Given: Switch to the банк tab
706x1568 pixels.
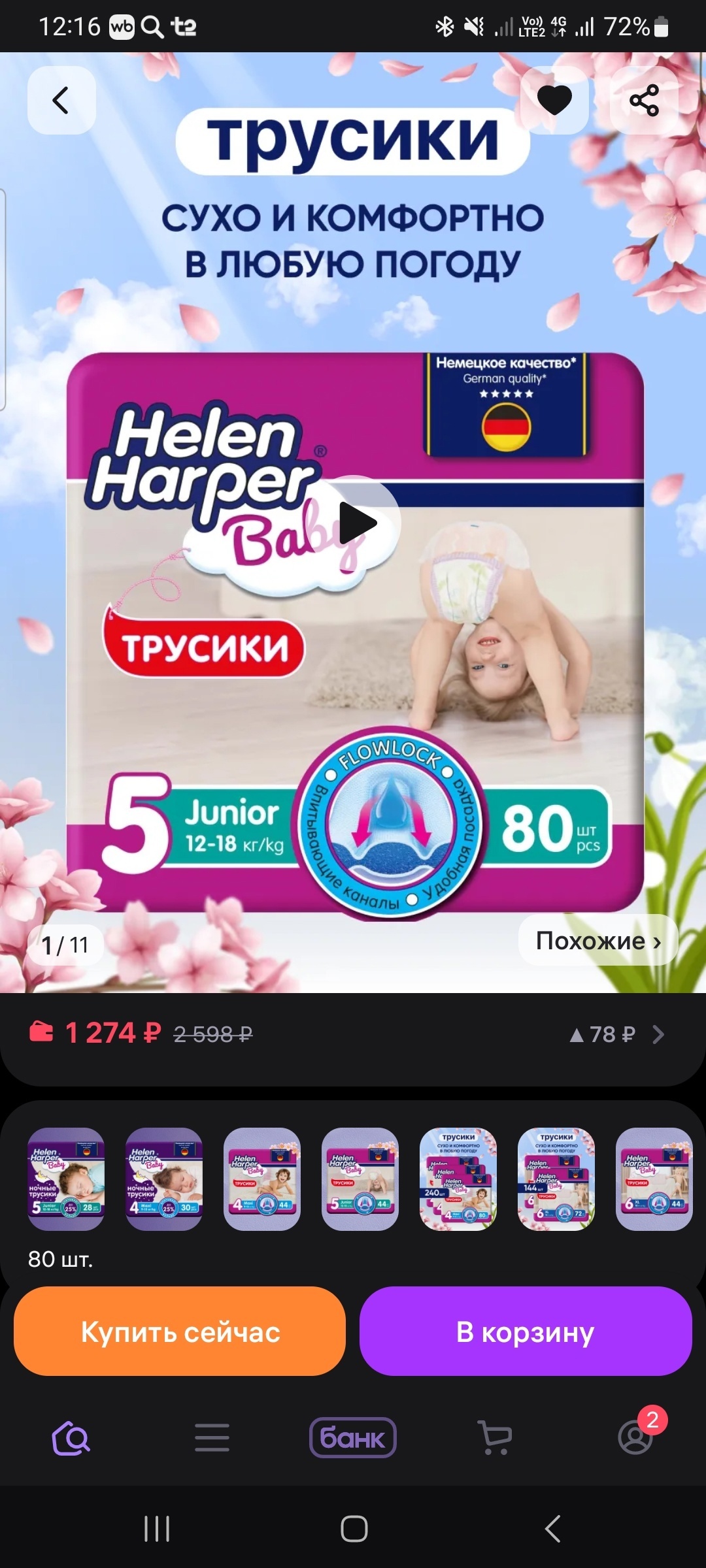Looking at the screenshot, I should point(353,1438).
